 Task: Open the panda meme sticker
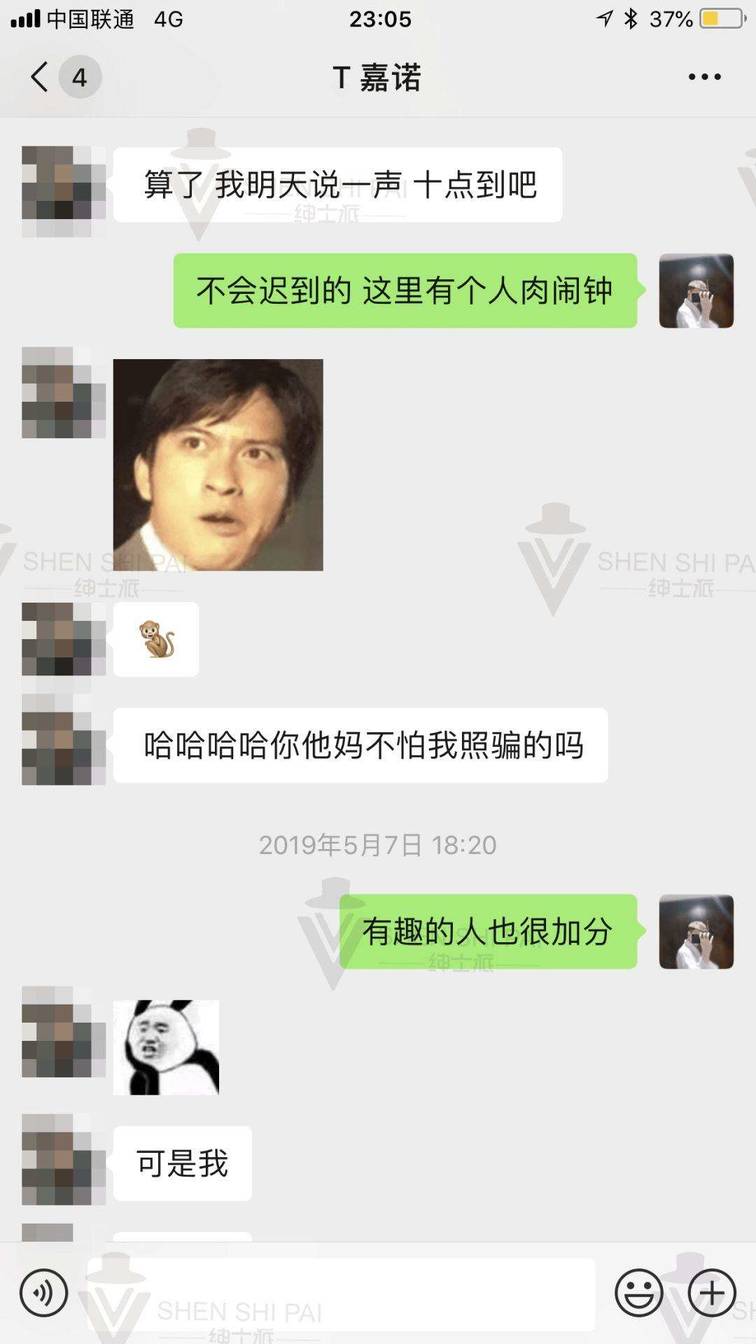[x=166, y=1047]
